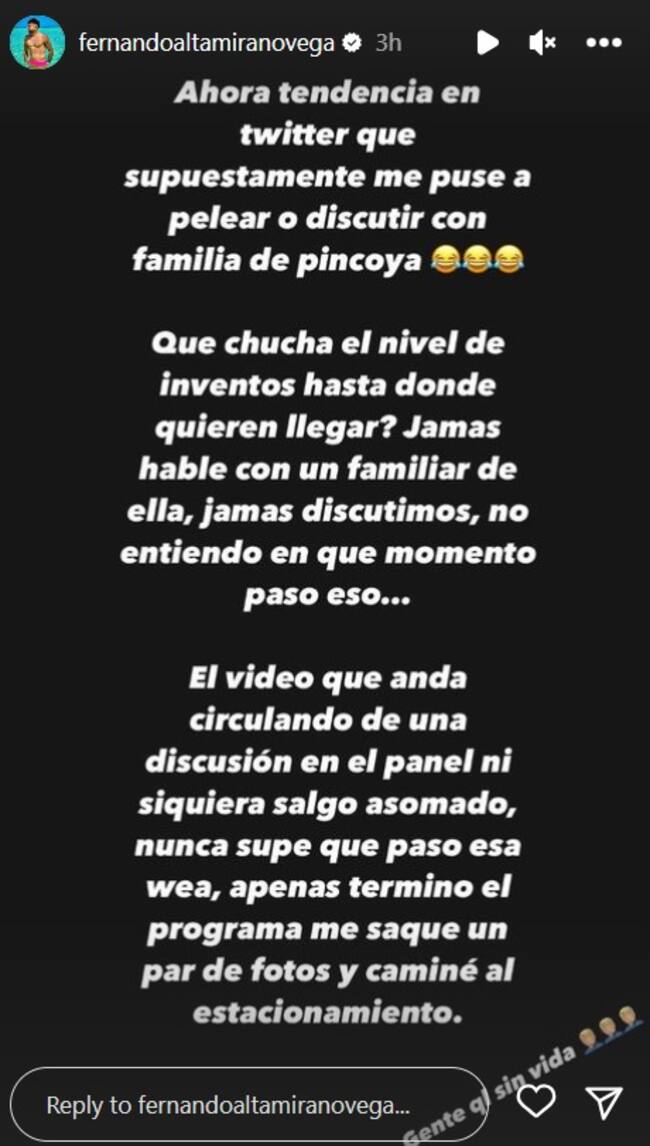Play the paused story
Screen dimensions: 650x1146
point(487,42)
